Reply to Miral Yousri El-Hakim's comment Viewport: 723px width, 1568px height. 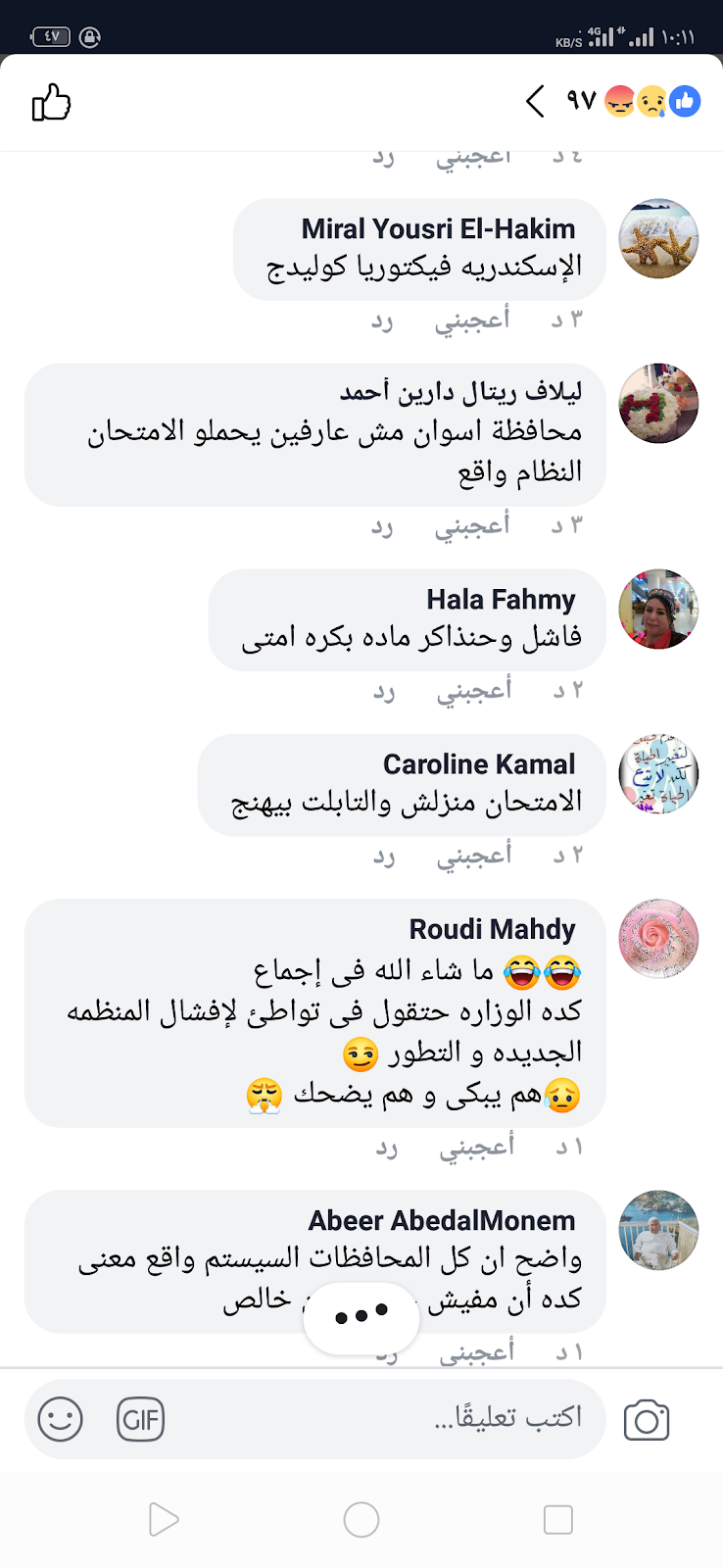[x=382, y=320]
